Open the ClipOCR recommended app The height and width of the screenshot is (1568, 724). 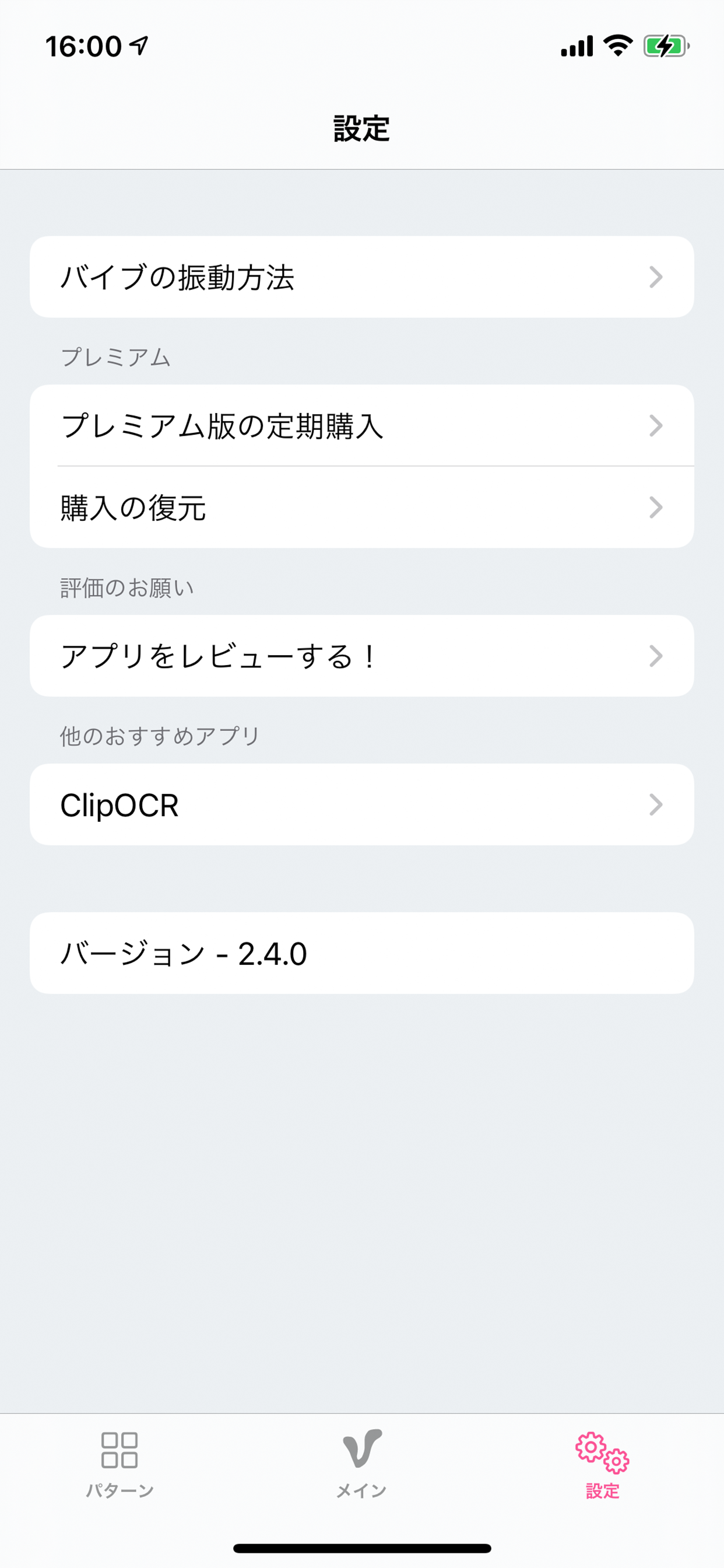coord(362,804)
